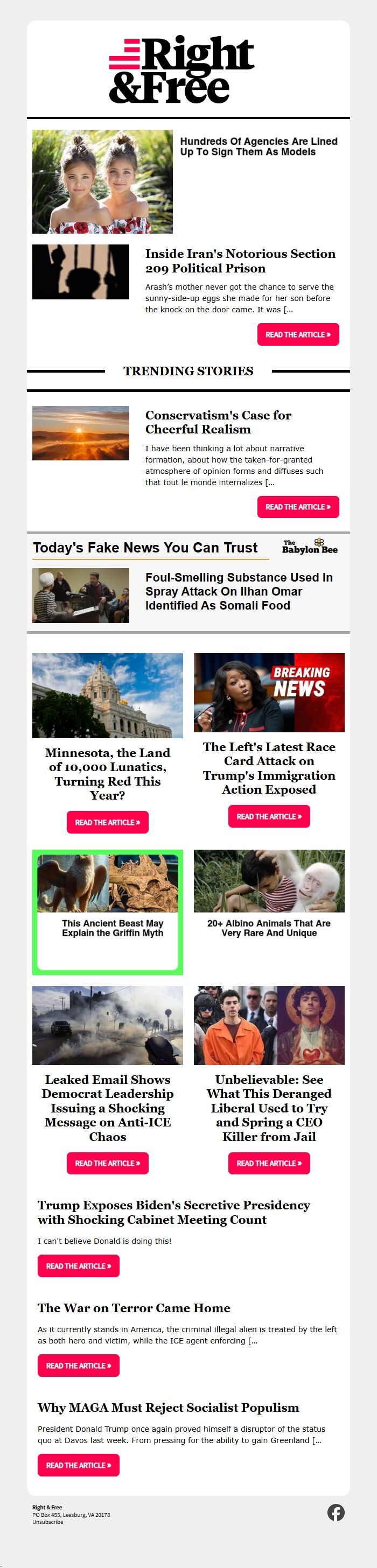Open the twin models sponsored story

tap(258, 146)
